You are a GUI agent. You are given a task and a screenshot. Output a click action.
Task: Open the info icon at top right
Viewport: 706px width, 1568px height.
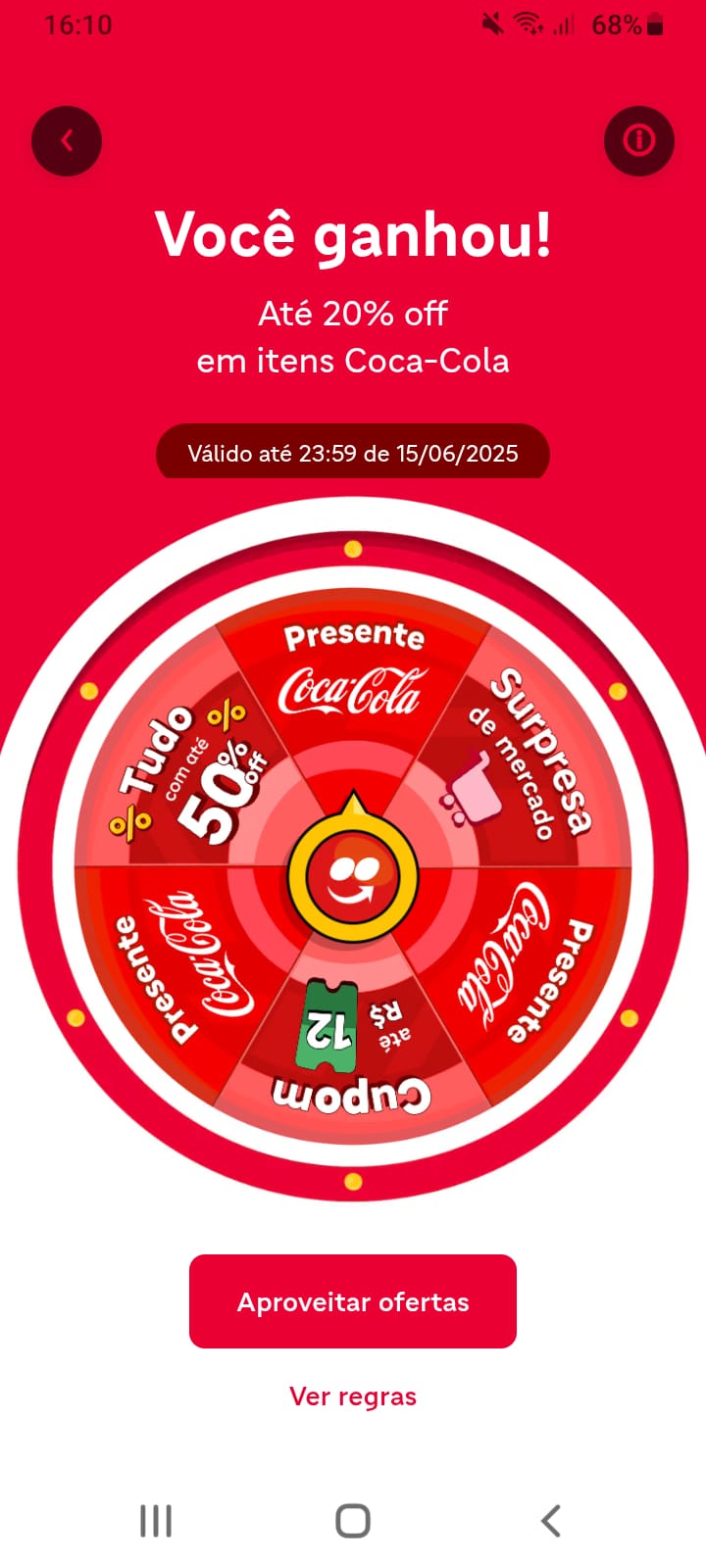coord(639,141)
